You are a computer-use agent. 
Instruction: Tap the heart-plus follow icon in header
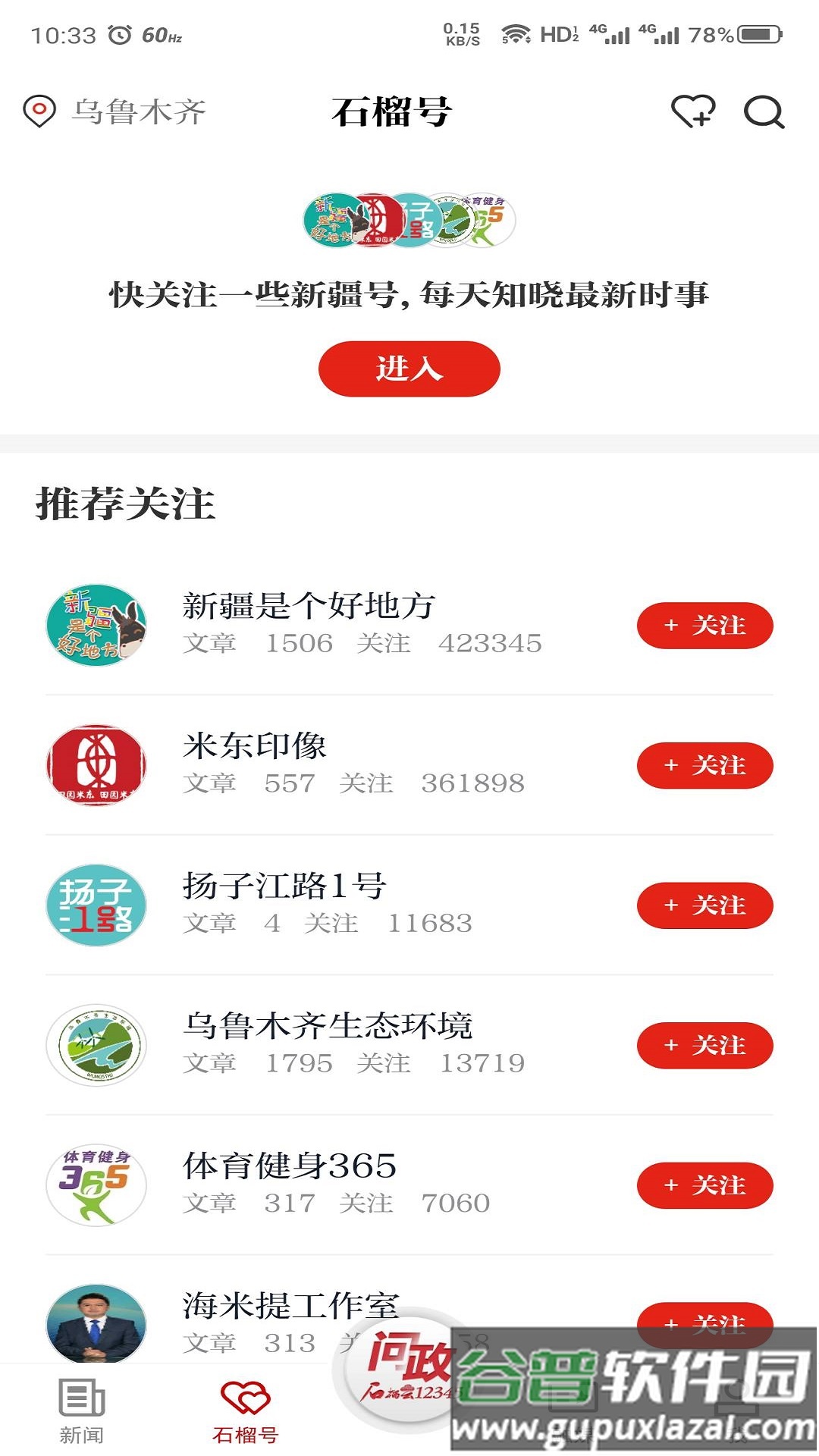coord(695,112)
